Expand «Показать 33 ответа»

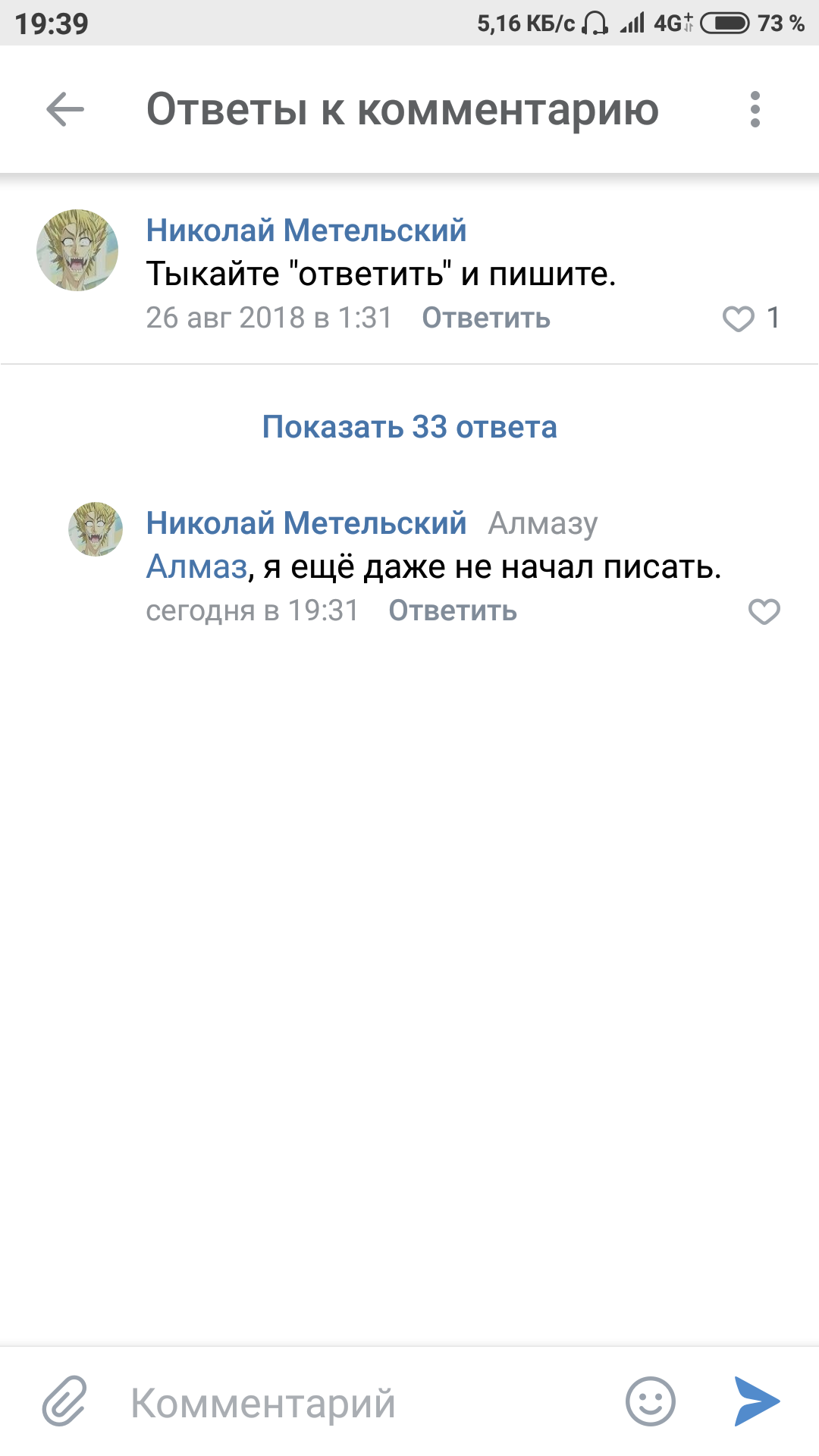pos(409,427)
